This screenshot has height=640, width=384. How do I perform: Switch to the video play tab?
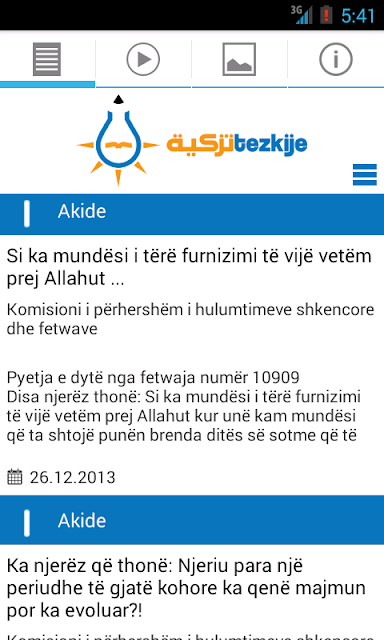[143, 59]
